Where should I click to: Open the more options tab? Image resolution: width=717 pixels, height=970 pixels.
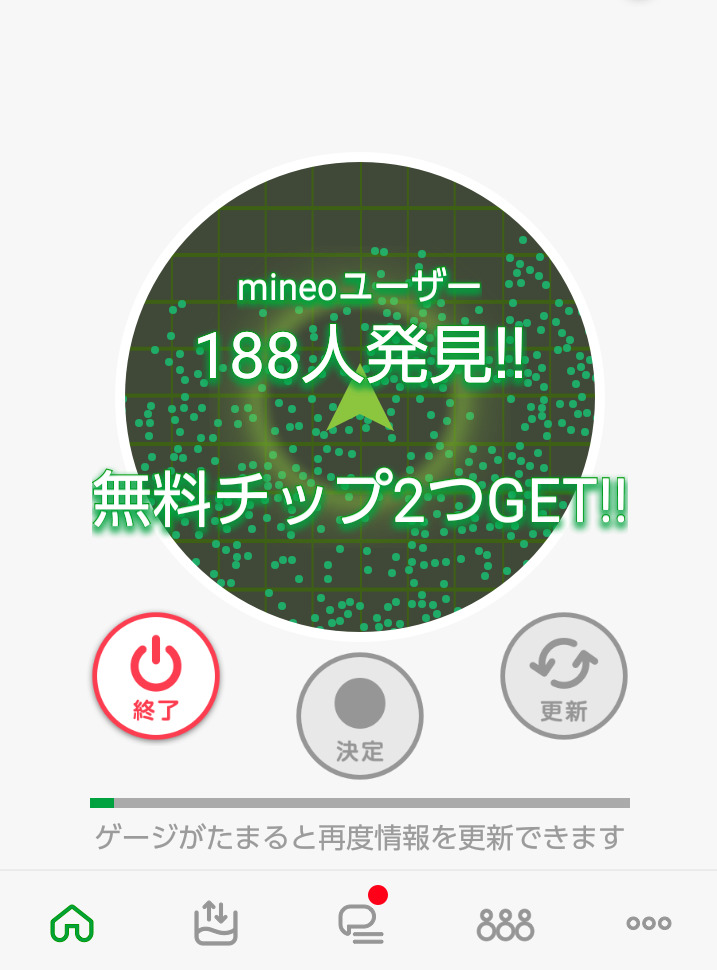(648, 923)
